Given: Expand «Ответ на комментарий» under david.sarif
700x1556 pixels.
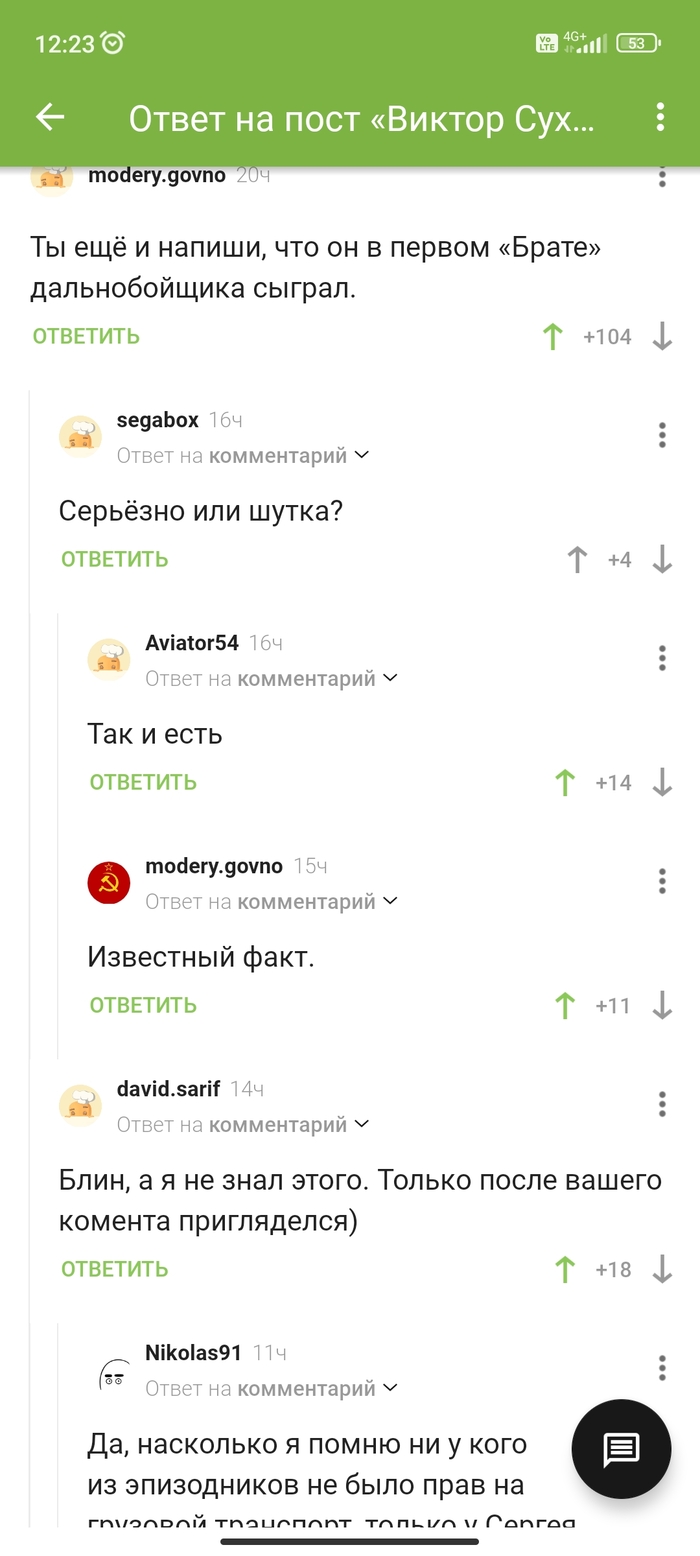Looking at the screenshot, I should click(243, 1124).
